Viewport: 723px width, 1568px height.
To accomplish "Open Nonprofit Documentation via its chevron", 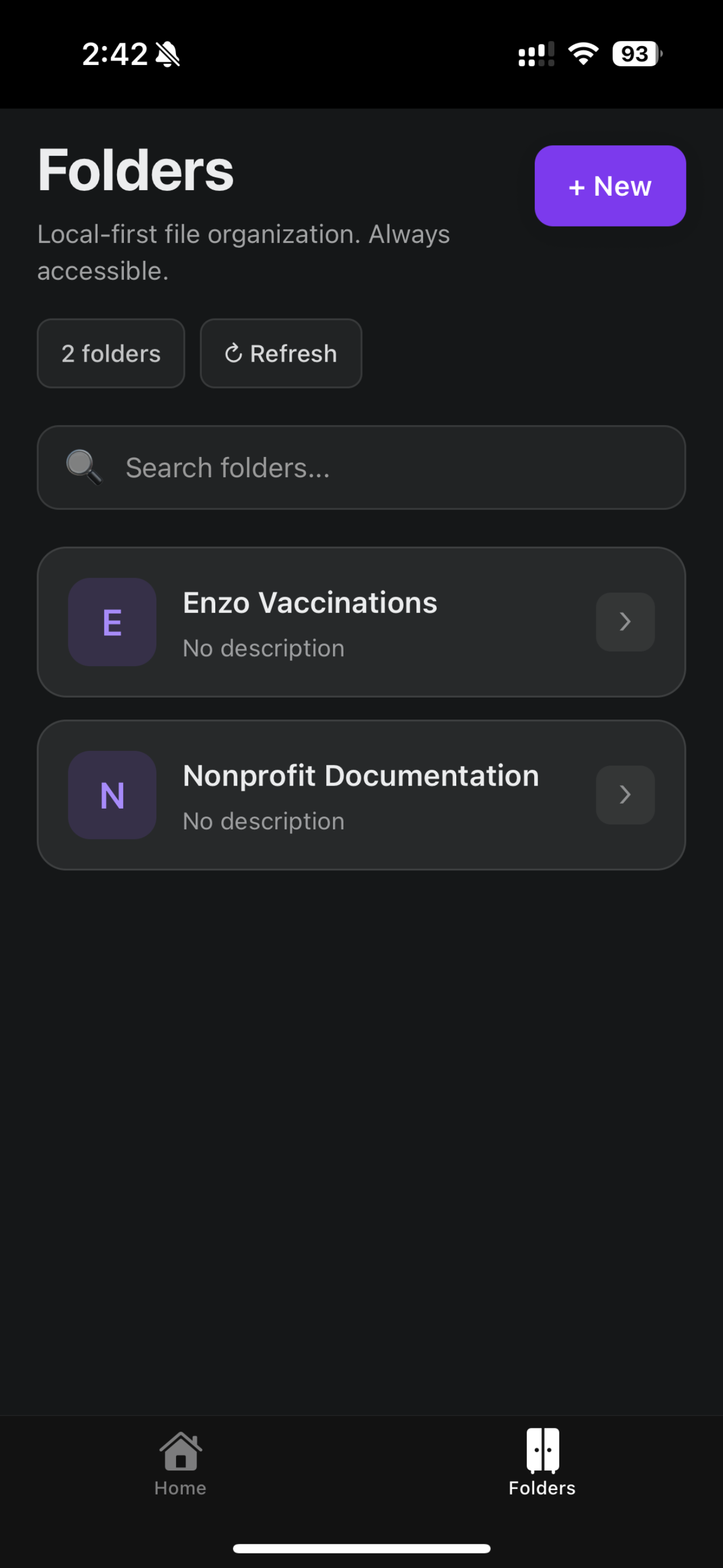I will pos(625,795).
